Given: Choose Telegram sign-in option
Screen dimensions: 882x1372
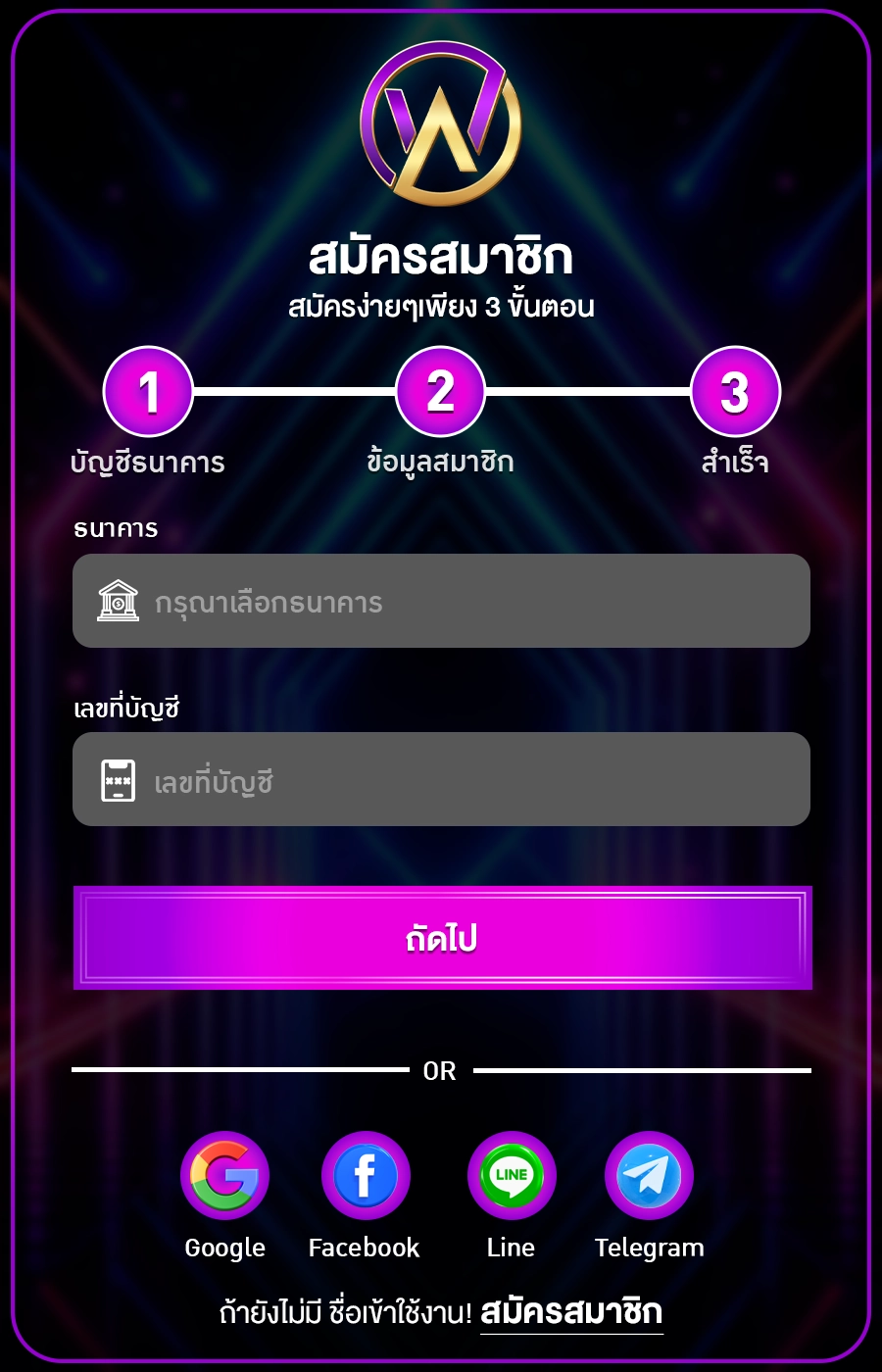Looking at the screenshot, I should [649, 1176].
